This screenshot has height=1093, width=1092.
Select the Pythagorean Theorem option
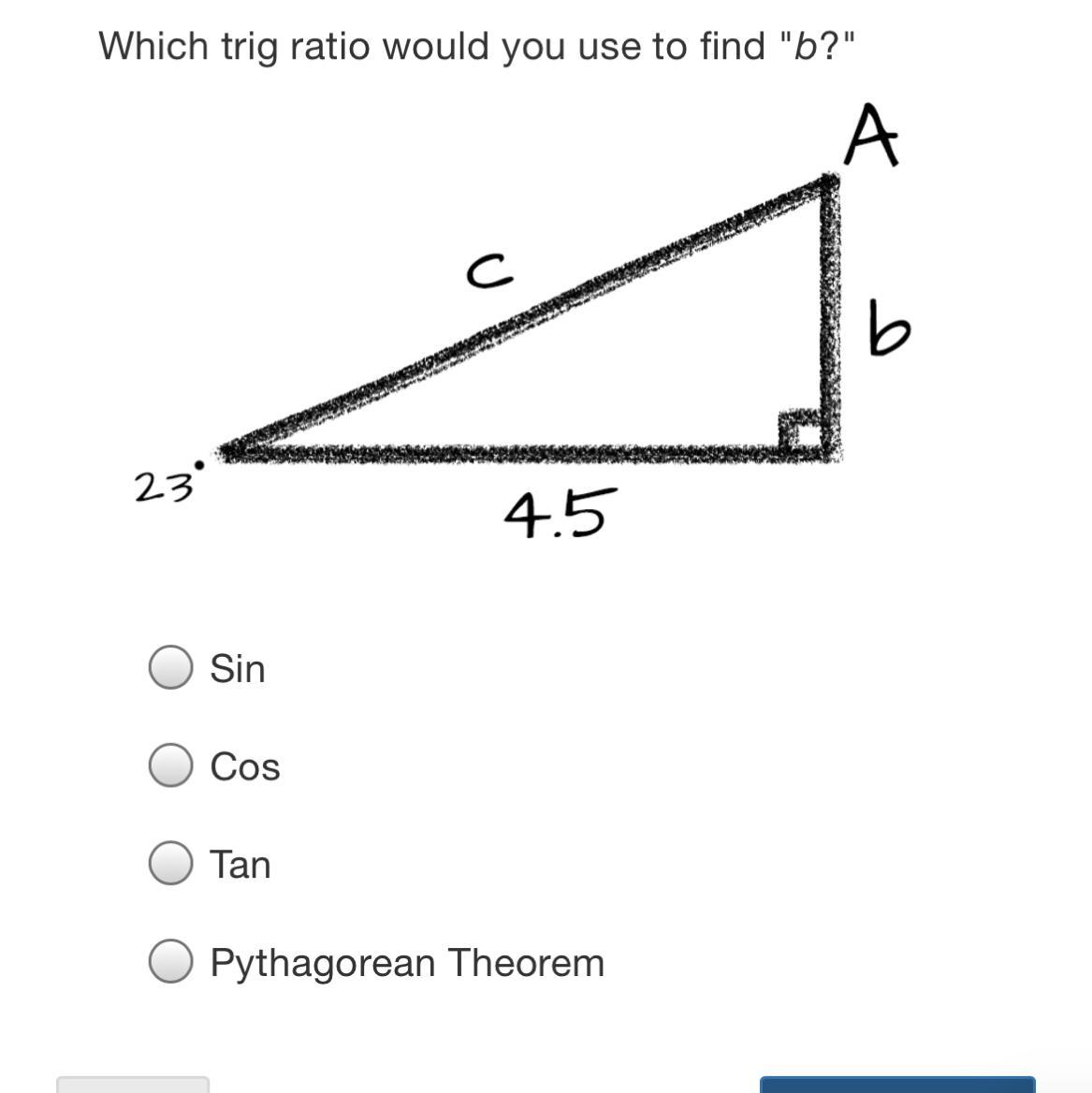click(x=170, y=962)
